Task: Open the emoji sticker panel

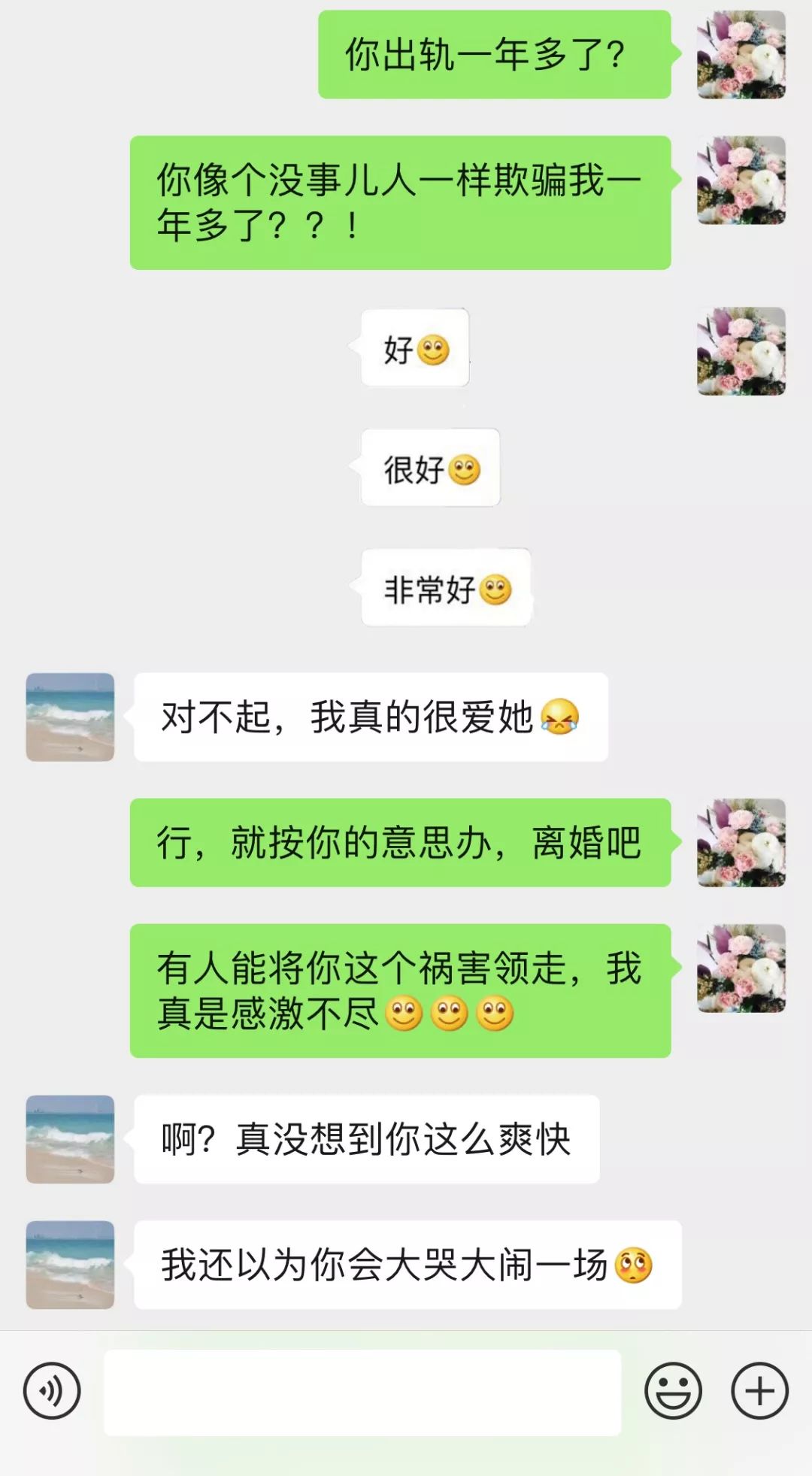Action: click(x=673, y=1390)
